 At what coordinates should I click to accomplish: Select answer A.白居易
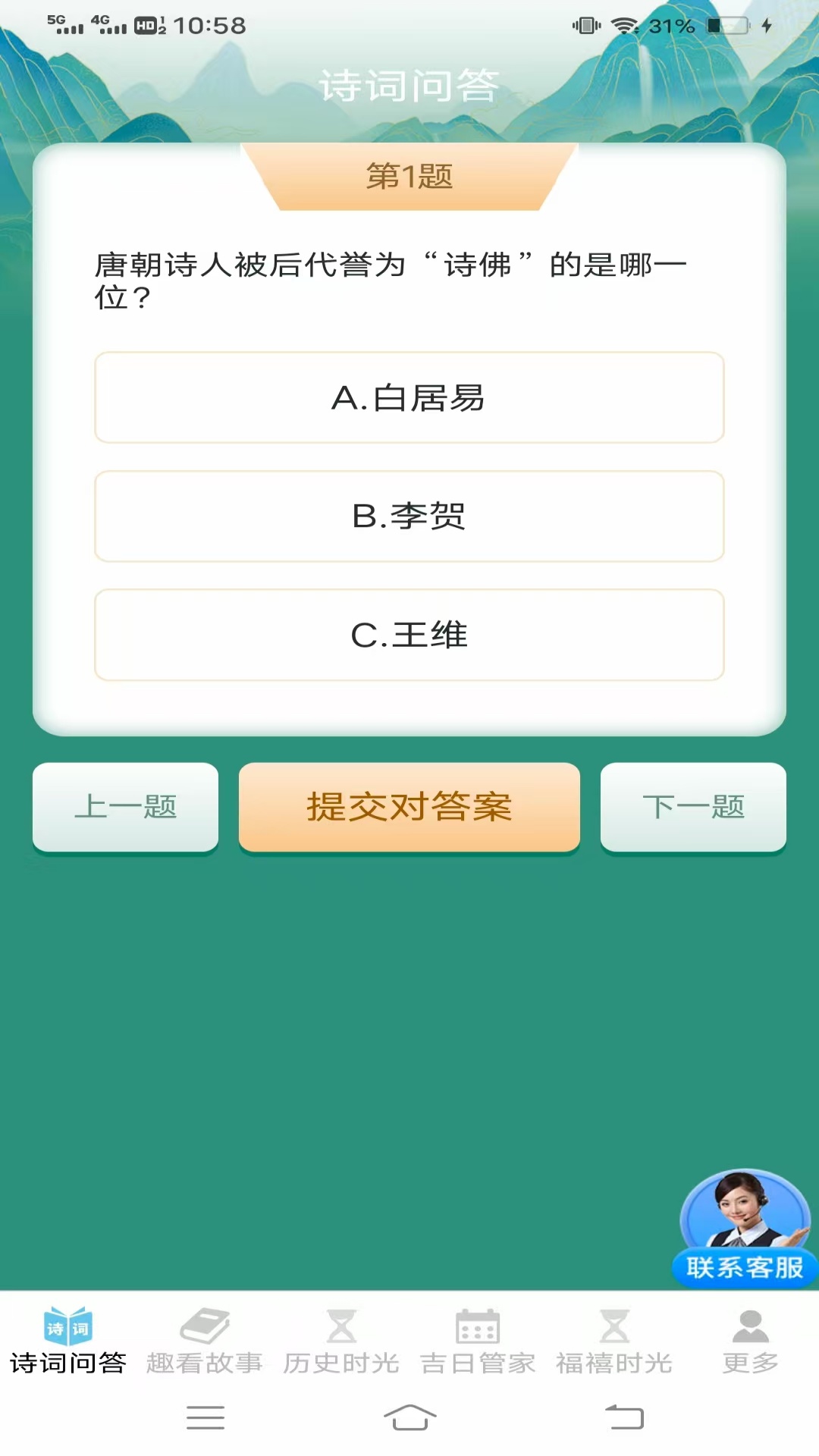click(x=409, y=397)
